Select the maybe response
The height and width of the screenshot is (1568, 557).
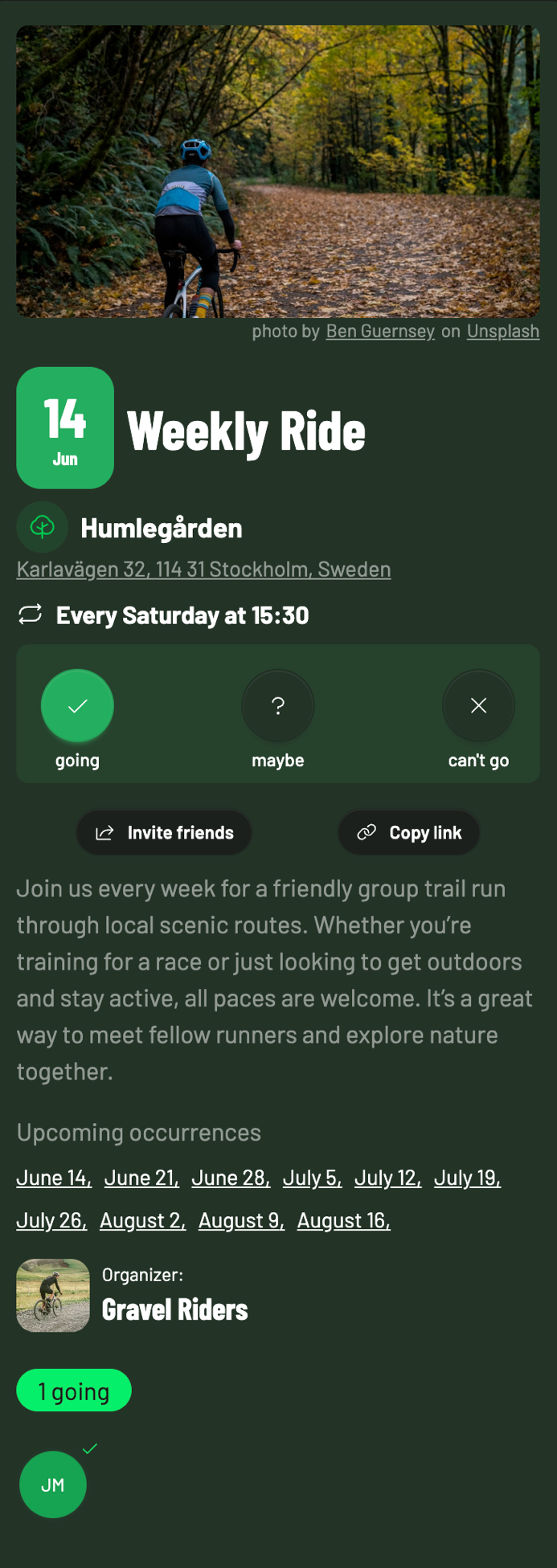[x=277, y=705]
